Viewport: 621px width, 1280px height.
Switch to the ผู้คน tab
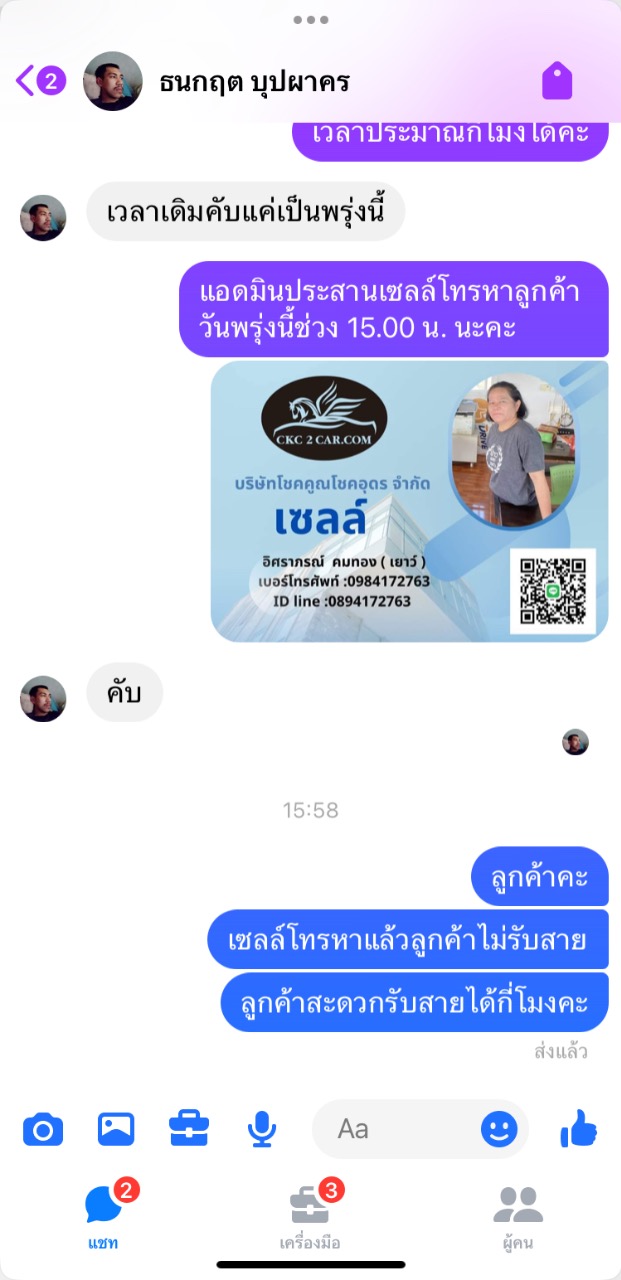point(518,1215)
